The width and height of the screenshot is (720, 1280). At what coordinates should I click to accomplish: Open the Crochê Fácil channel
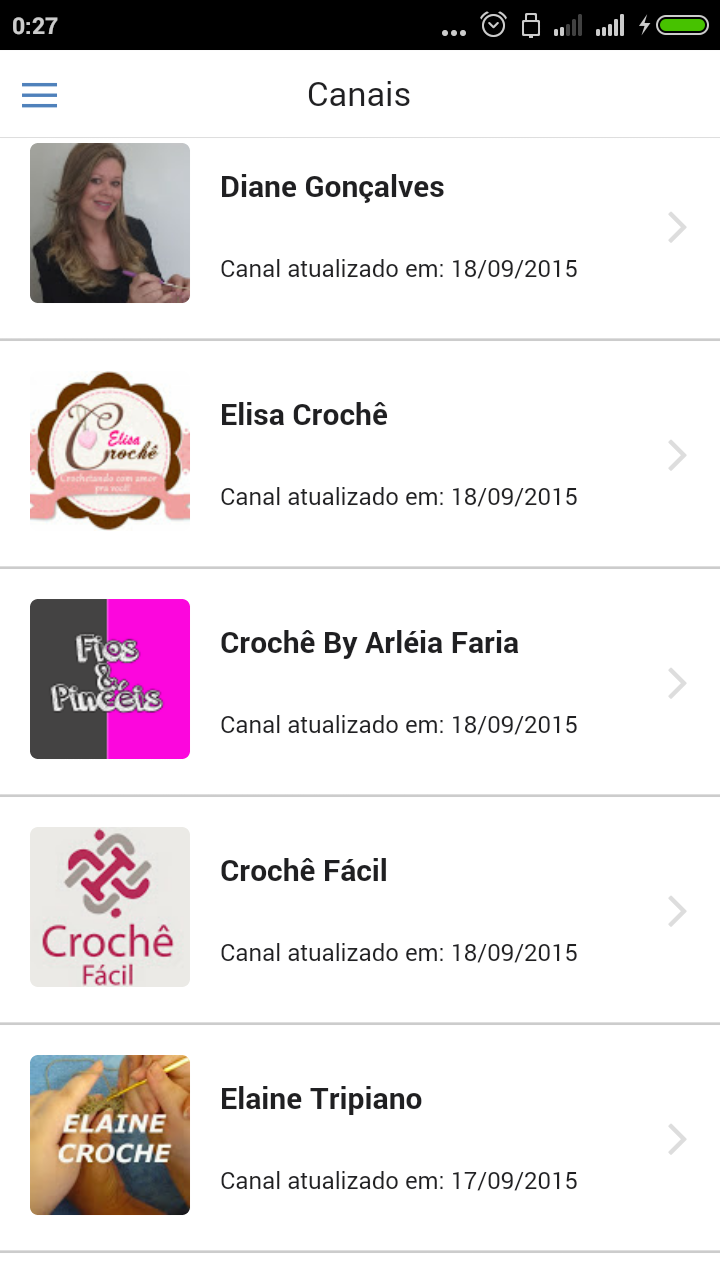click(360, 910)
